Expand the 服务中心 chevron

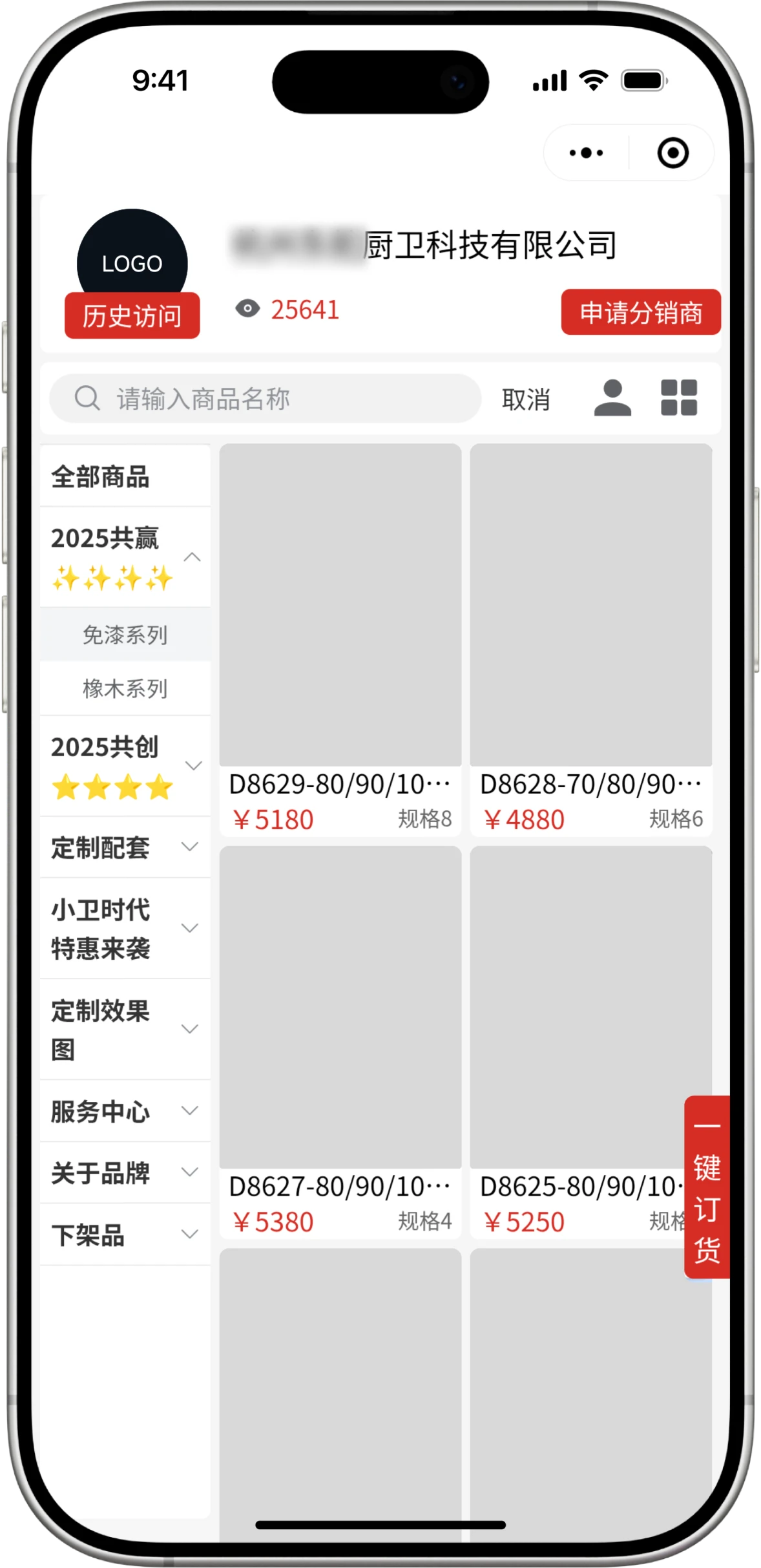(191, 1112)
